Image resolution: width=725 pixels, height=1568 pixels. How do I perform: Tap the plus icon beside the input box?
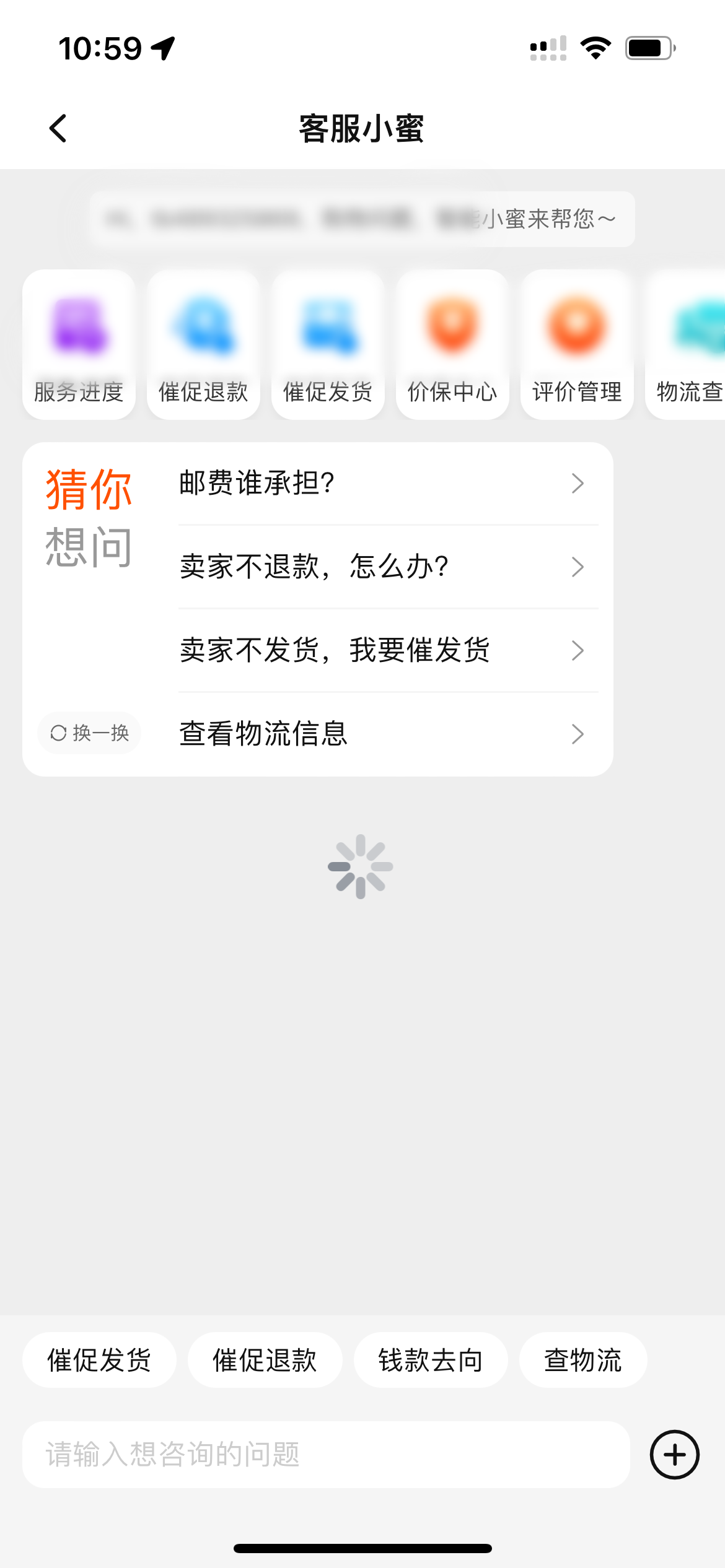tap(674, 1455)
